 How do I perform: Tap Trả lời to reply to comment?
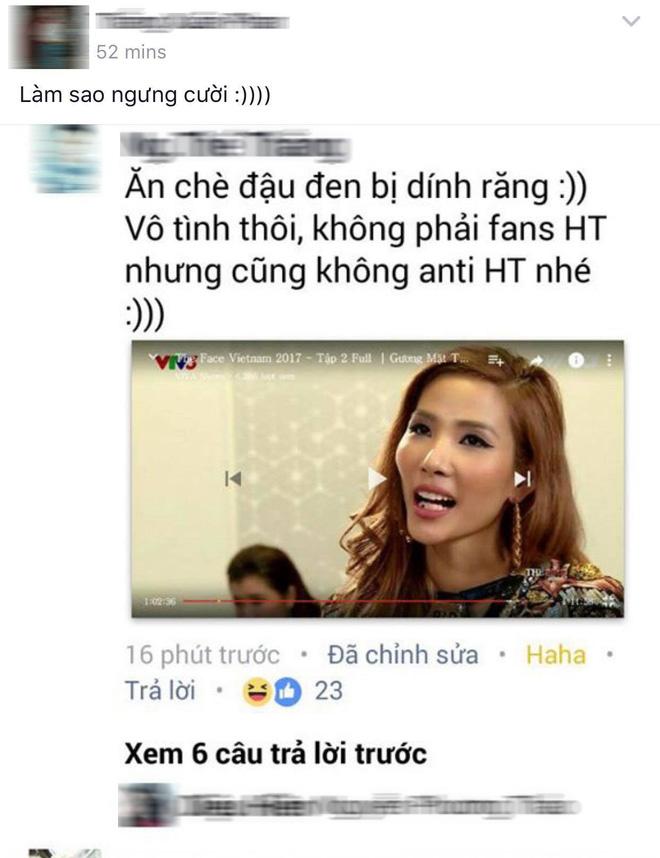[x=160, y=690]
